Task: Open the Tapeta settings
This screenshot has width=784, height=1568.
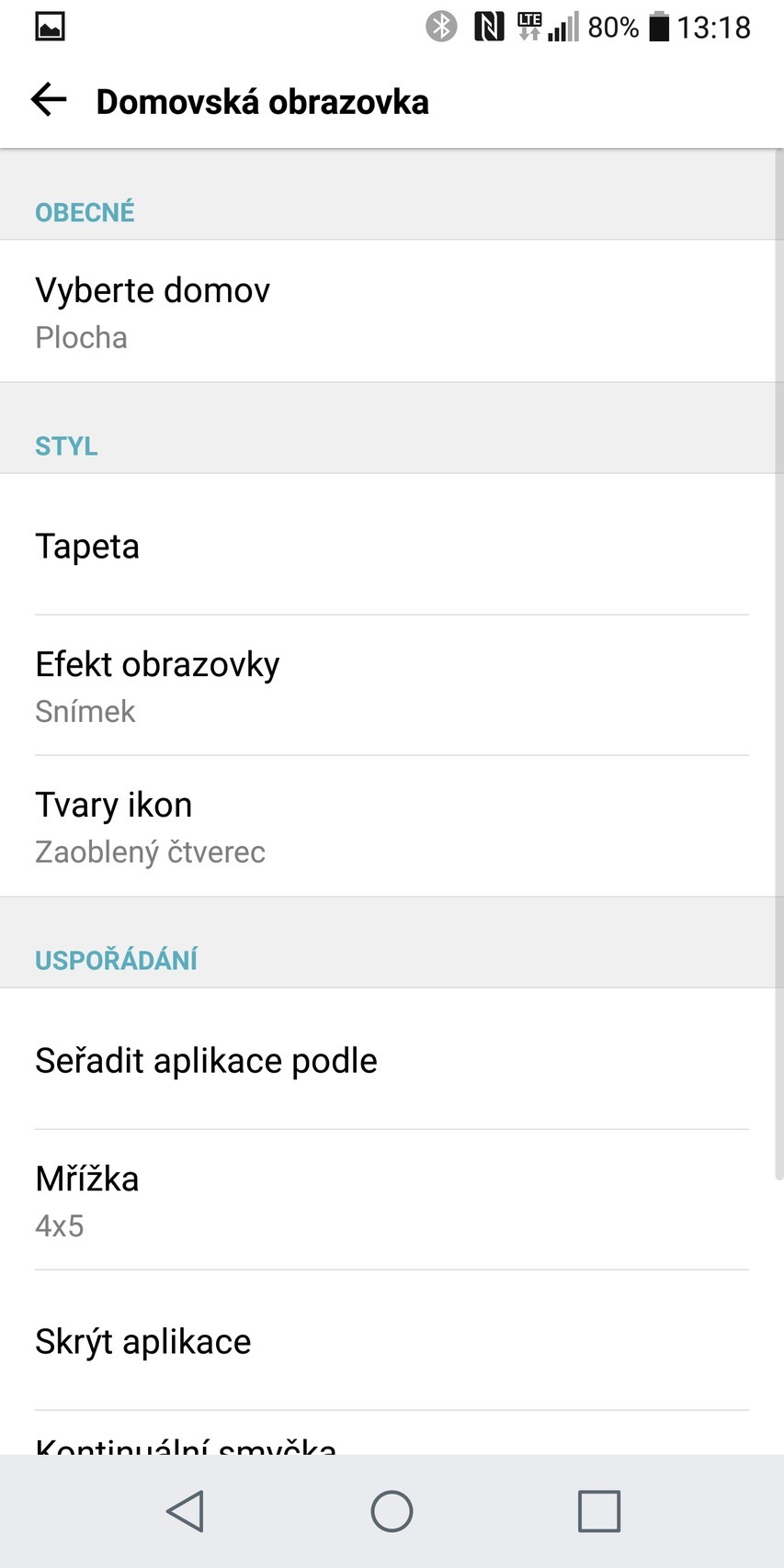Action: pos(392,546)
